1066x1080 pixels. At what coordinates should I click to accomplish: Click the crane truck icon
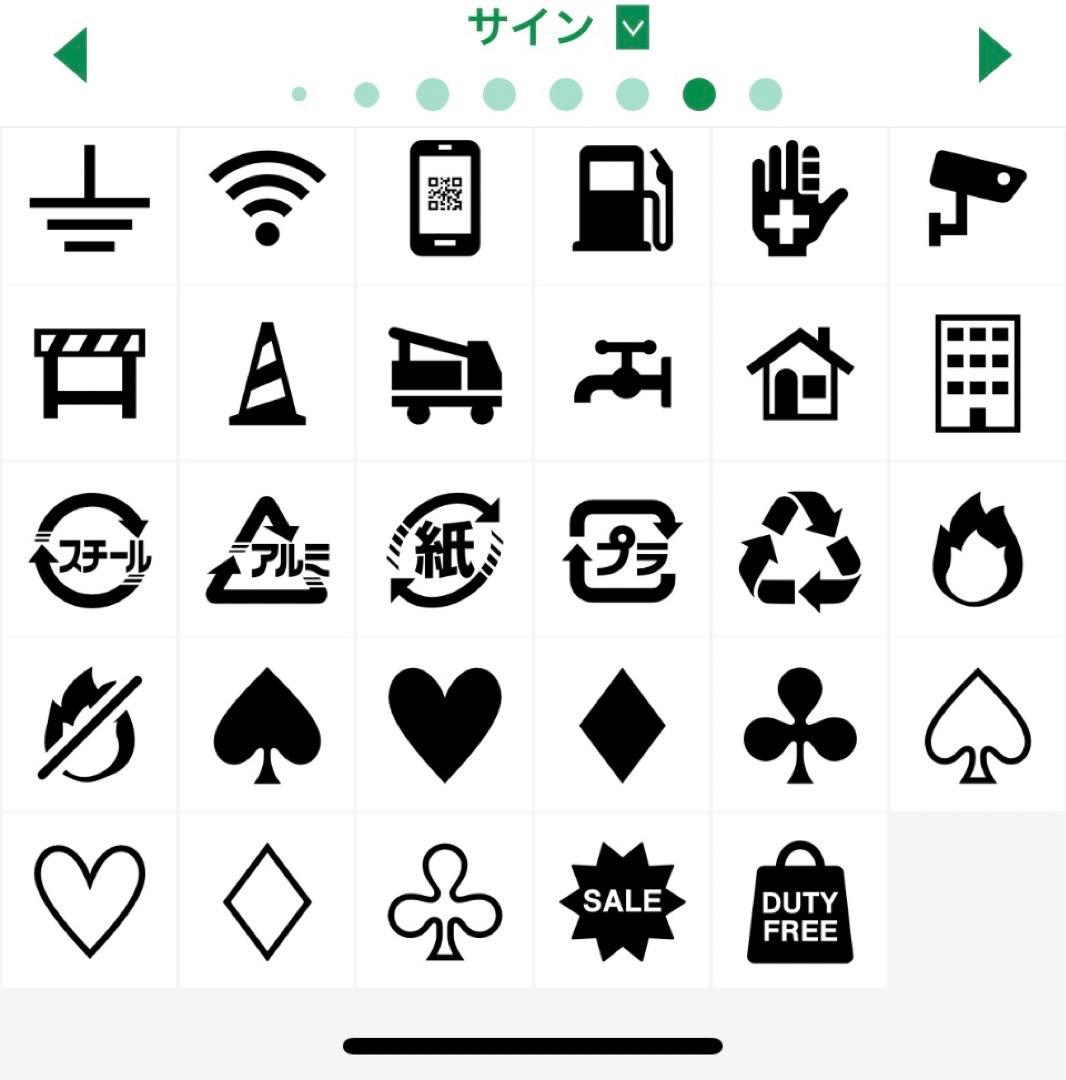pos(444,373)
